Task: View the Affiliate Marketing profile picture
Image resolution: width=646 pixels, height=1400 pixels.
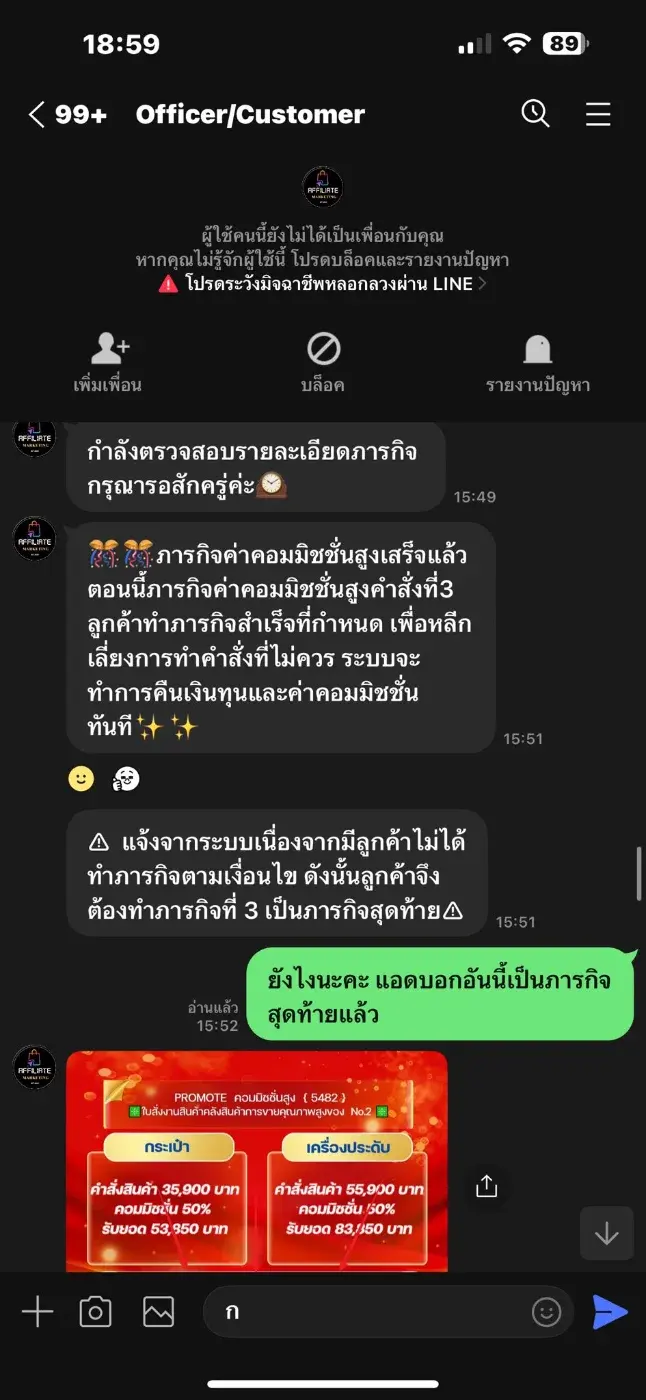Action: pyautogui.click(x=322, y=187)
